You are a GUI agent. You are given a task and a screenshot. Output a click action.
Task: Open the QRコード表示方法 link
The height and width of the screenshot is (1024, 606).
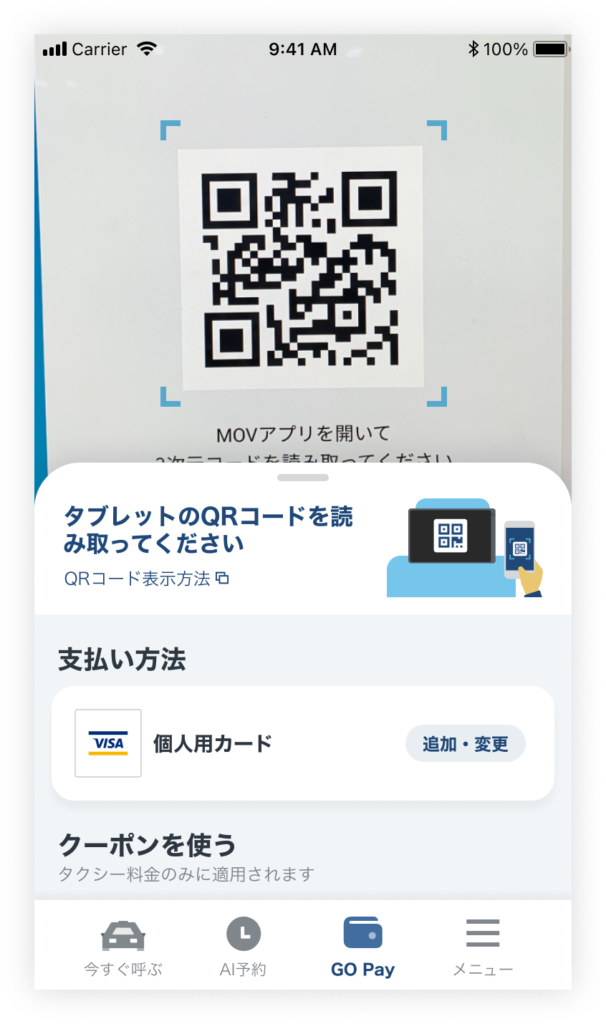pyautogui.click(x=146, y=578)
